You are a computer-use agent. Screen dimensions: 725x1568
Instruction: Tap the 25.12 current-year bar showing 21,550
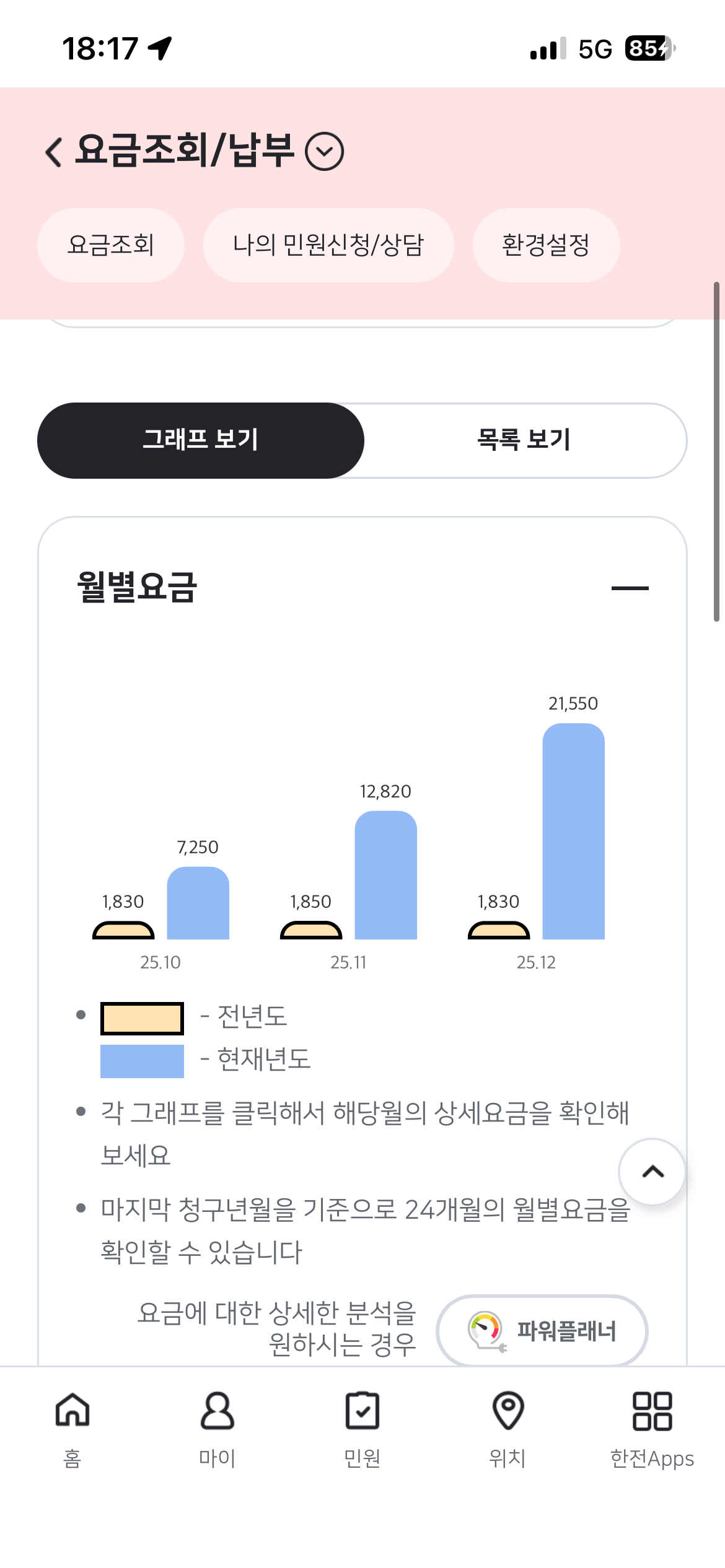point(573,831)
